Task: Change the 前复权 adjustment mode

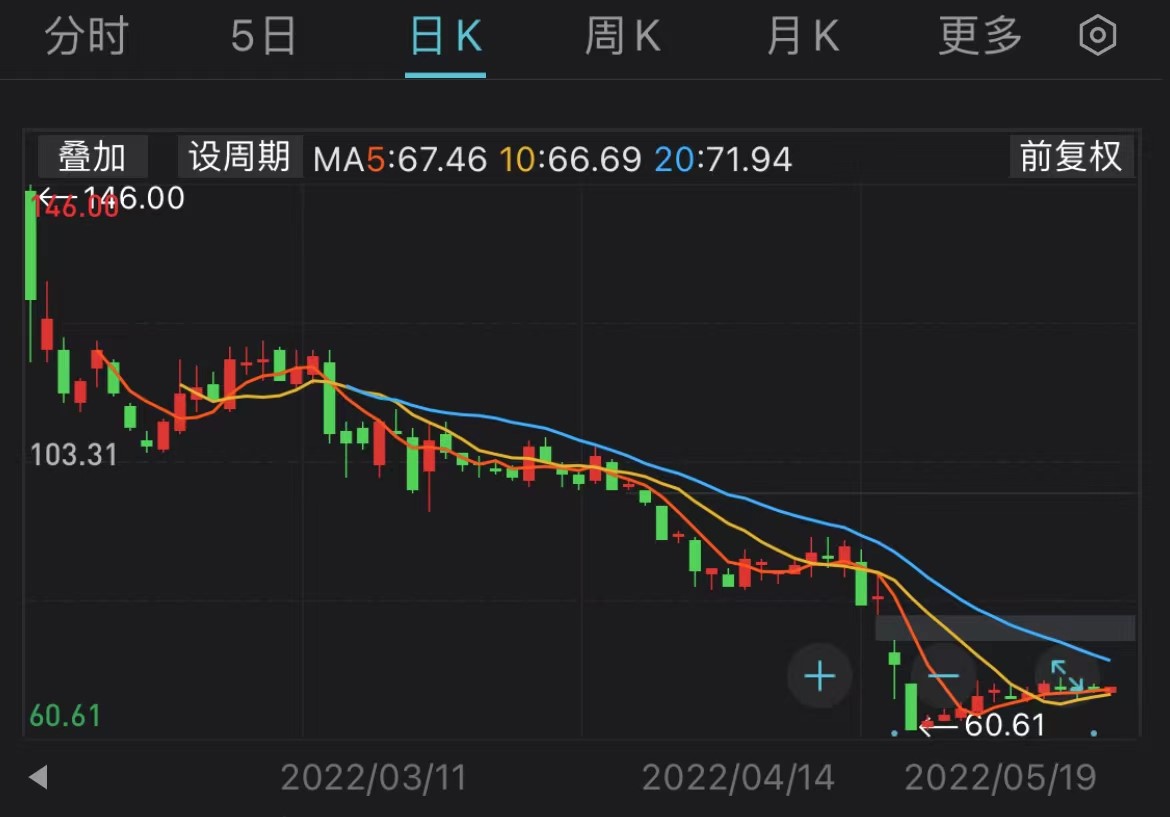Action: coord(1071,157)
